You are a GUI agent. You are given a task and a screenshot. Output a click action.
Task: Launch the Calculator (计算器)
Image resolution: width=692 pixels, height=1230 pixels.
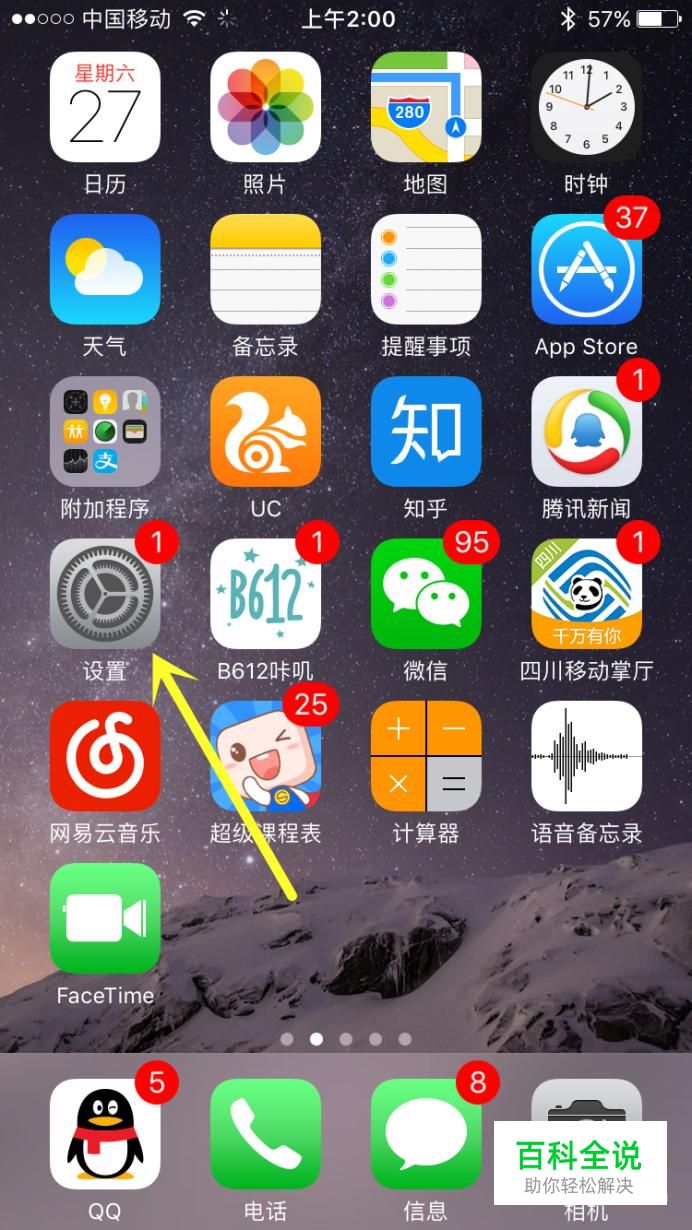coord(426,756)
